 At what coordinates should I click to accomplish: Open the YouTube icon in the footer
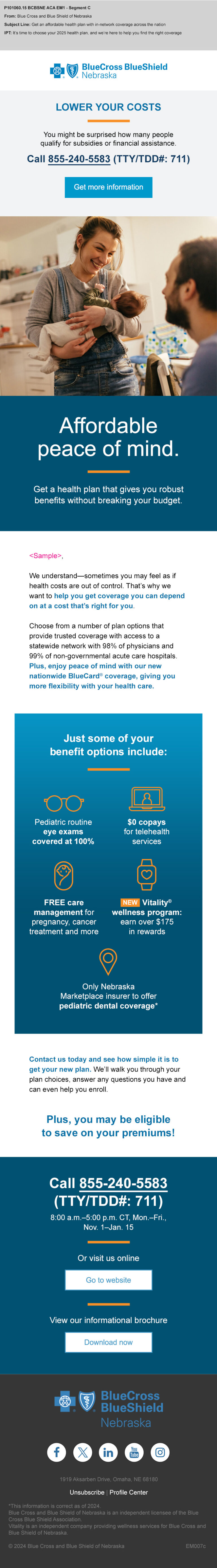tap(134, 1452)
